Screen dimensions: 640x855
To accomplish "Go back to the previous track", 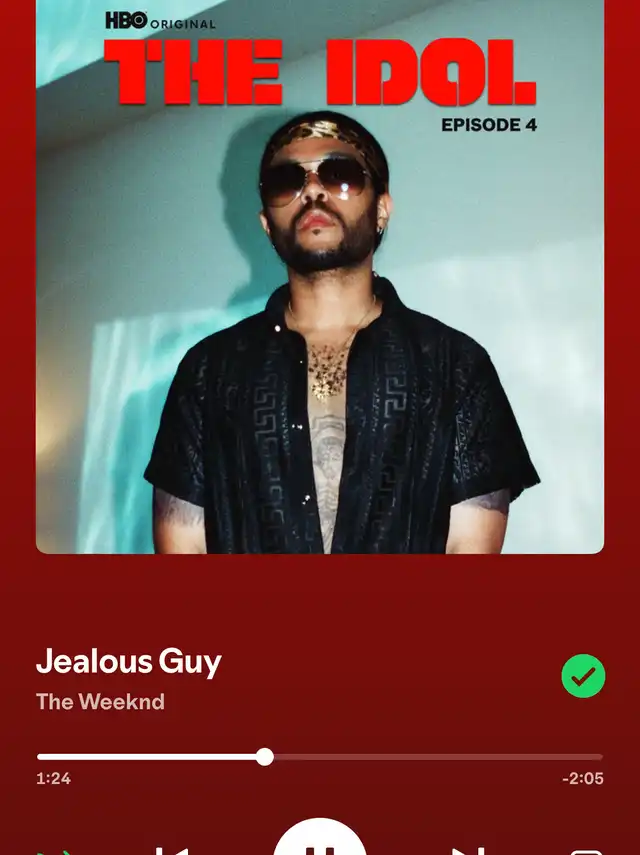I will pyautogui.click(x=172, y=850).
